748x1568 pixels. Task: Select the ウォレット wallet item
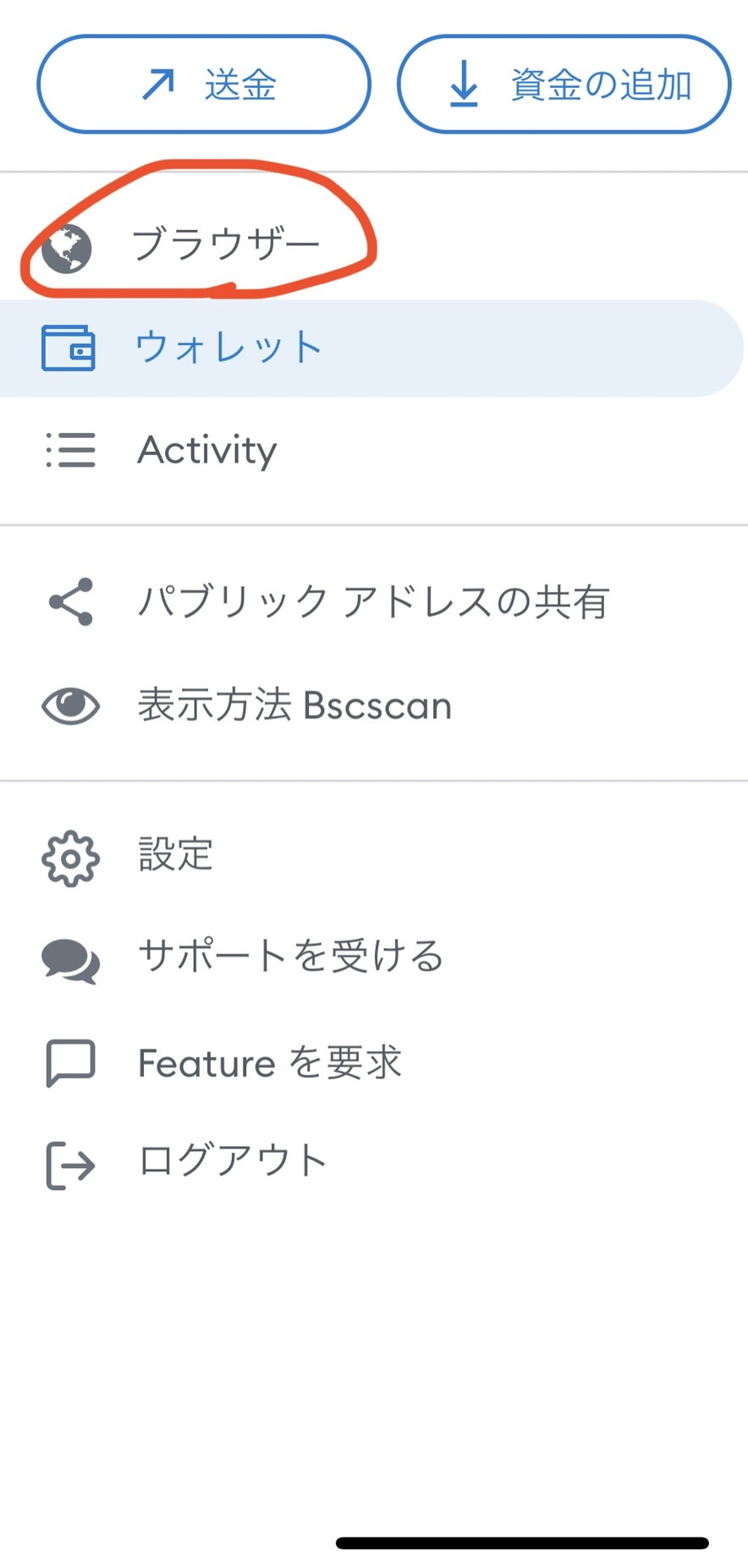(x=372, y=348)
